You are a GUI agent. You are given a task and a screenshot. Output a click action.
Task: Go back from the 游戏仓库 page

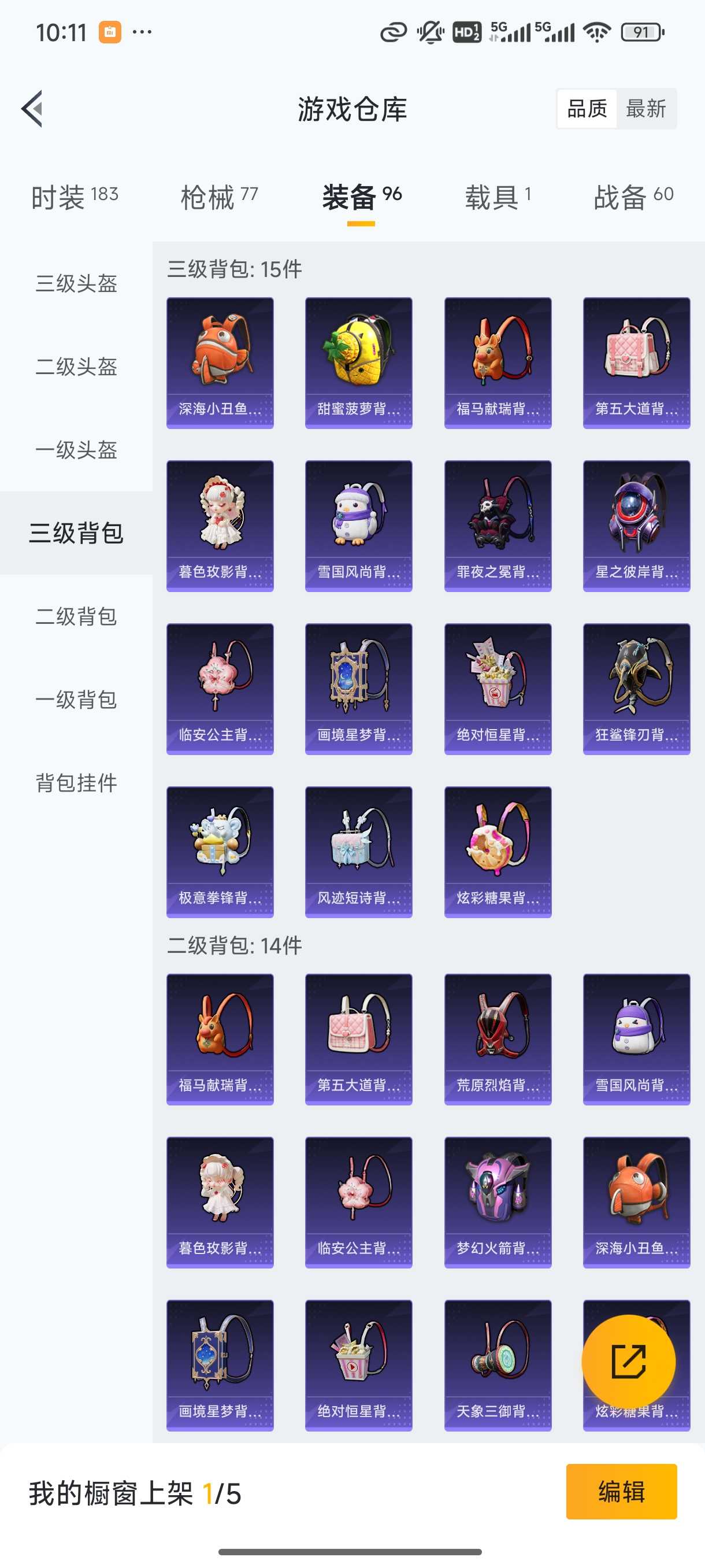pos(32,109)
